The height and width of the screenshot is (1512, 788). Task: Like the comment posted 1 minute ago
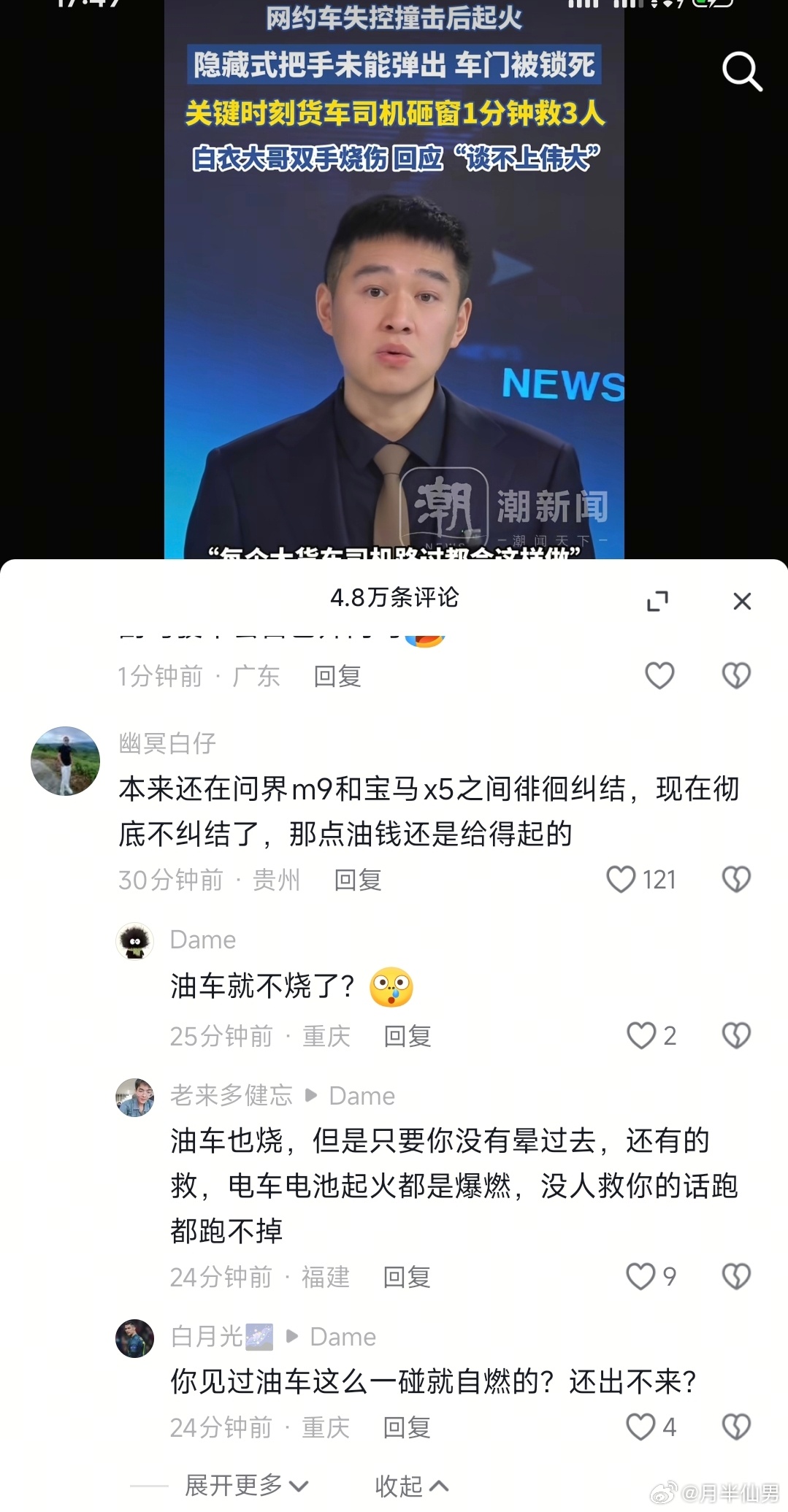pyautogui.click(x=659, y=676)
